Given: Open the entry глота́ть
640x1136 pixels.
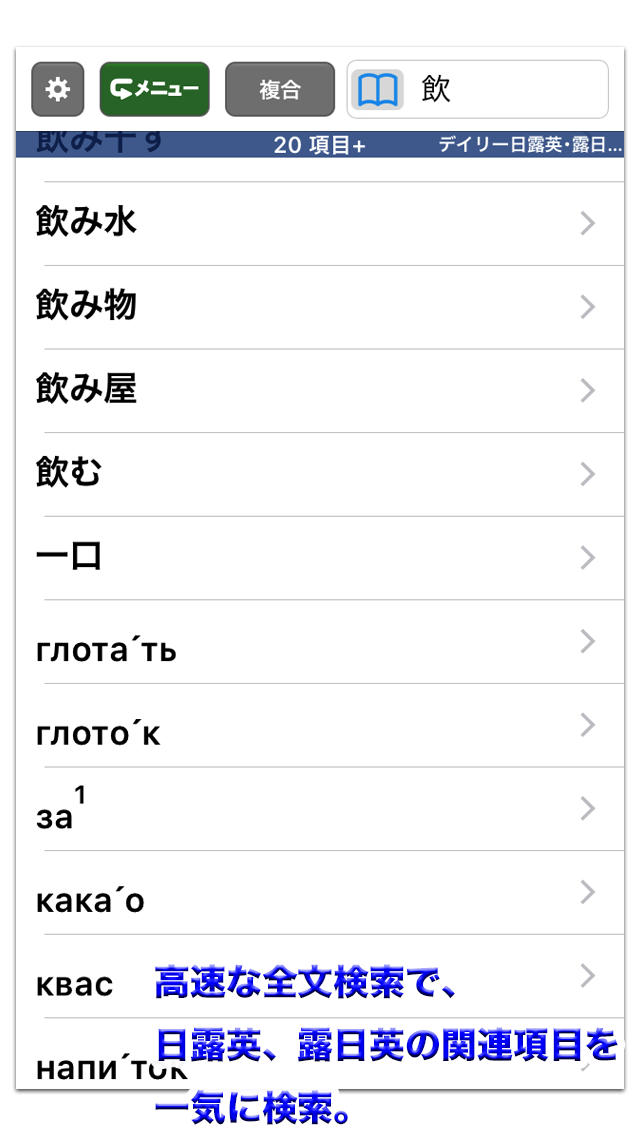Looking at the screenshot, I should point(320,642).
